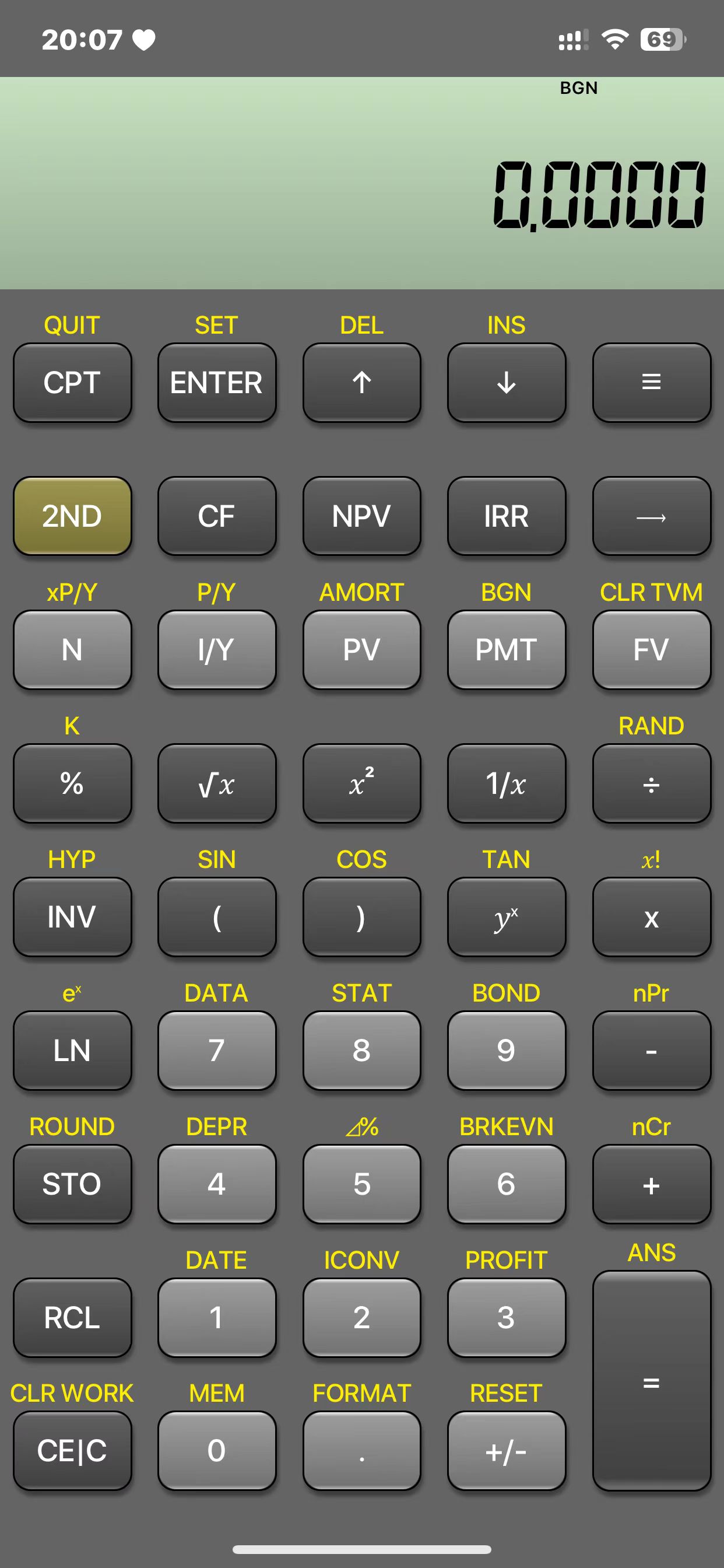Activate the 2ND function key
The image size is (724, 1568).
click(x=72, y=516)
